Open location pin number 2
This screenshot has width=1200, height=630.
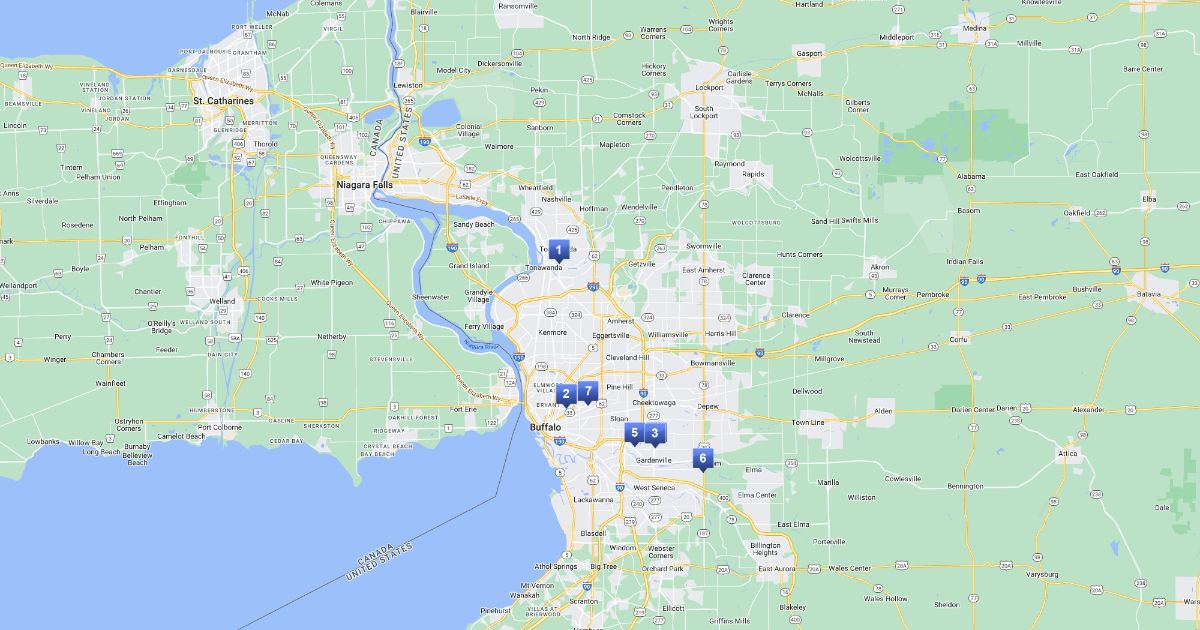point(565,393)
